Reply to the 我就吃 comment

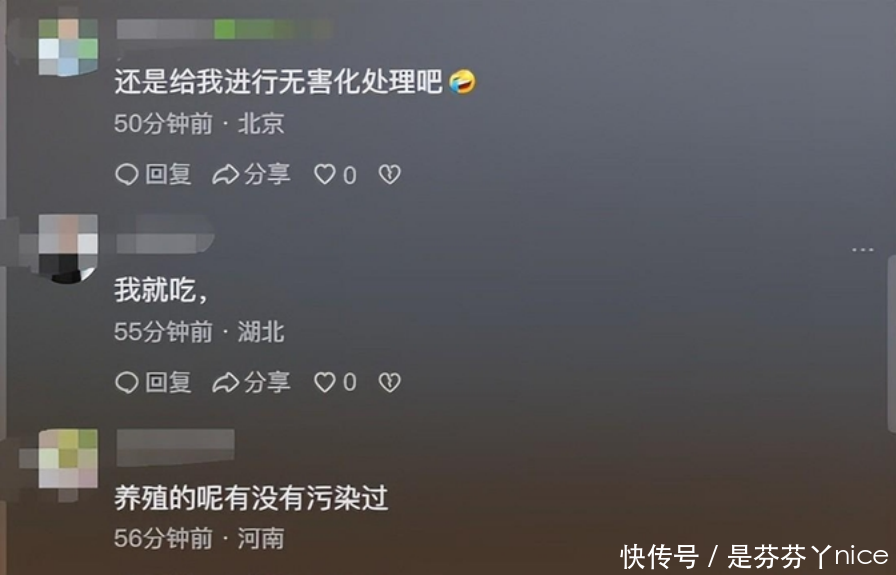[x=153, y=382]
